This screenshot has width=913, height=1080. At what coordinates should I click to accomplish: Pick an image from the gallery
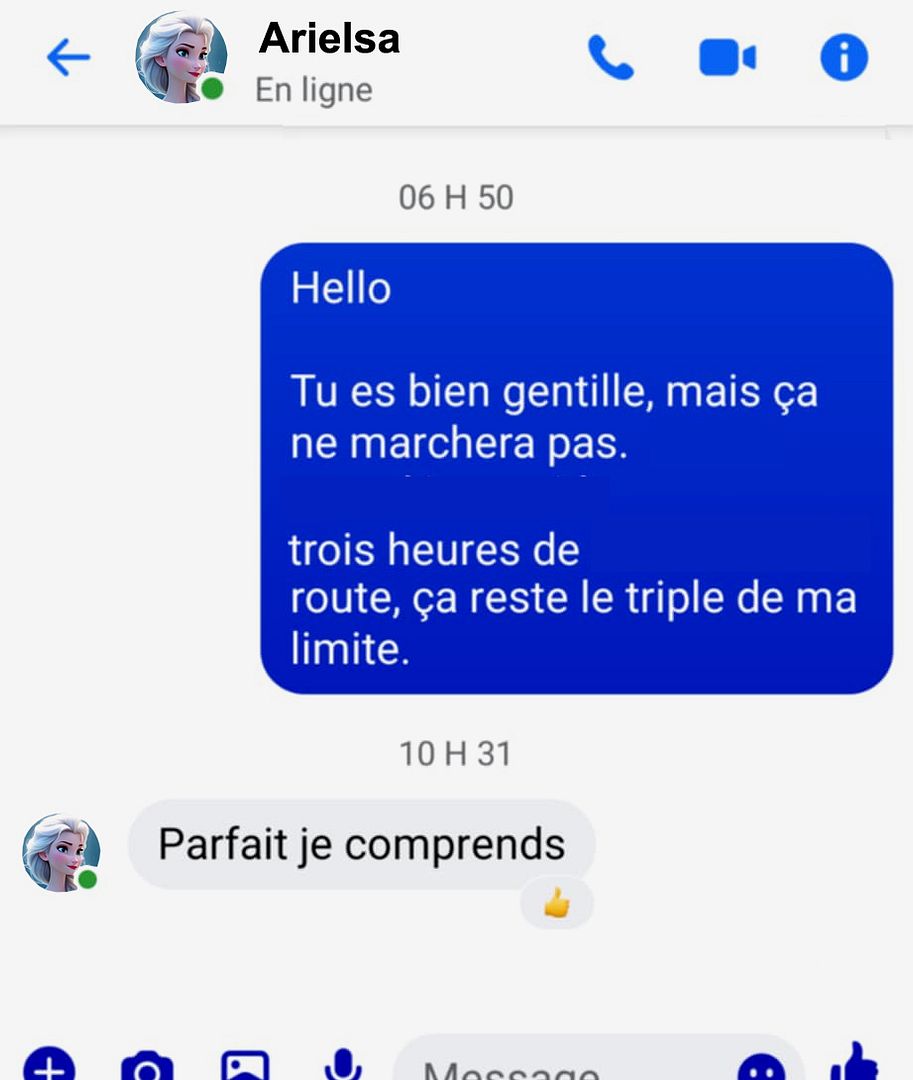[x=245, y=1066]
